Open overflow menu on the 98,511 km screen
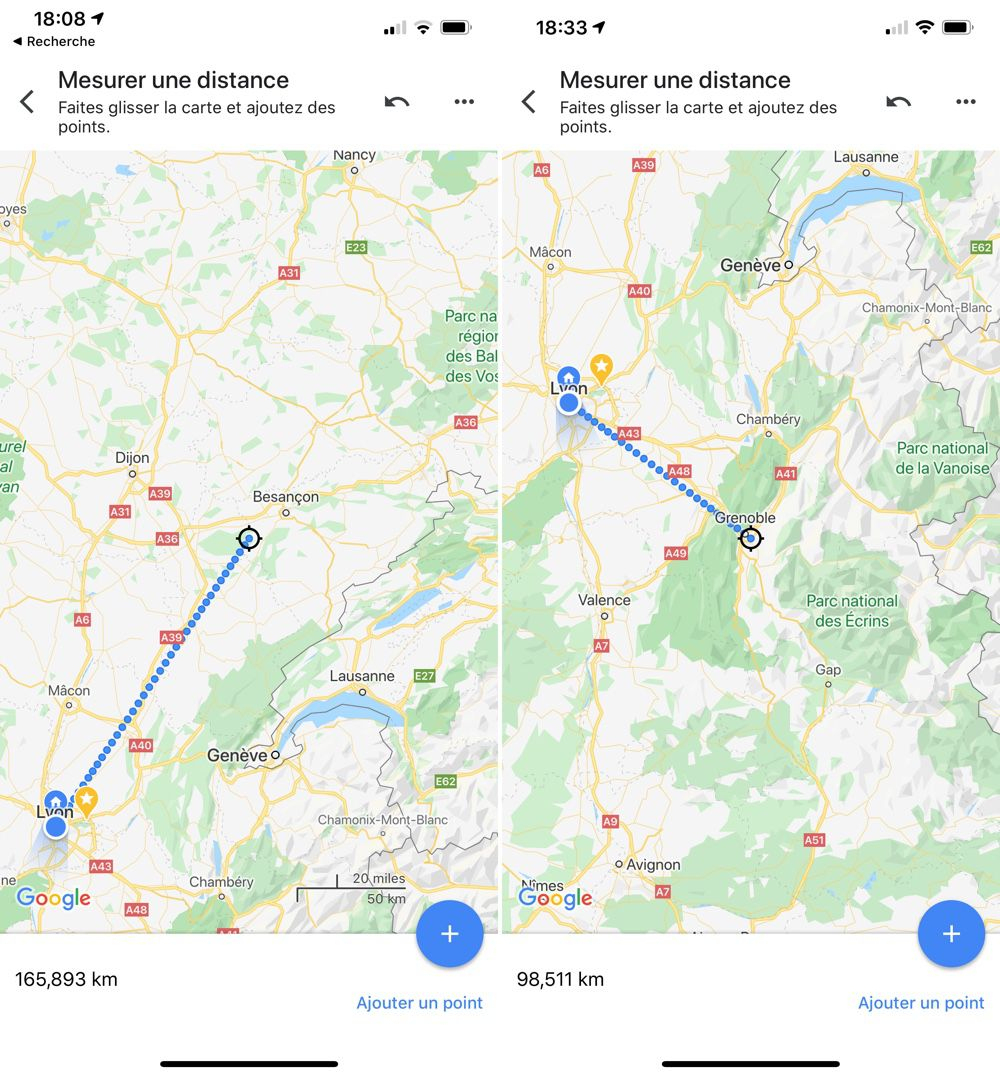Viewport: 1000px width, 1077px height. [x=965, y=101]
